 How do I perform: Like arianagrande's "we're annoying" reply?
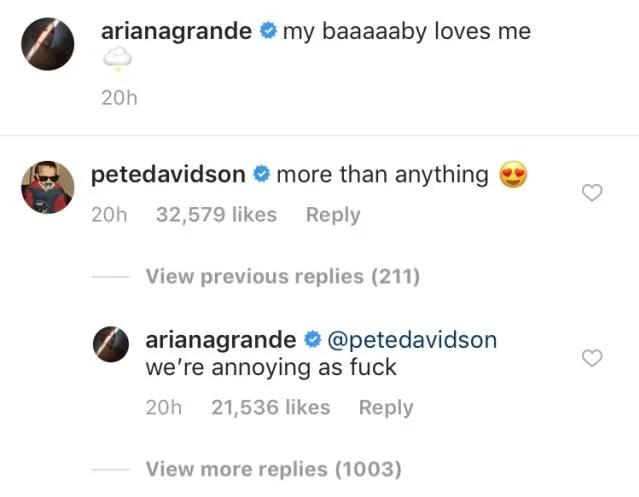(x=592, y=358)
